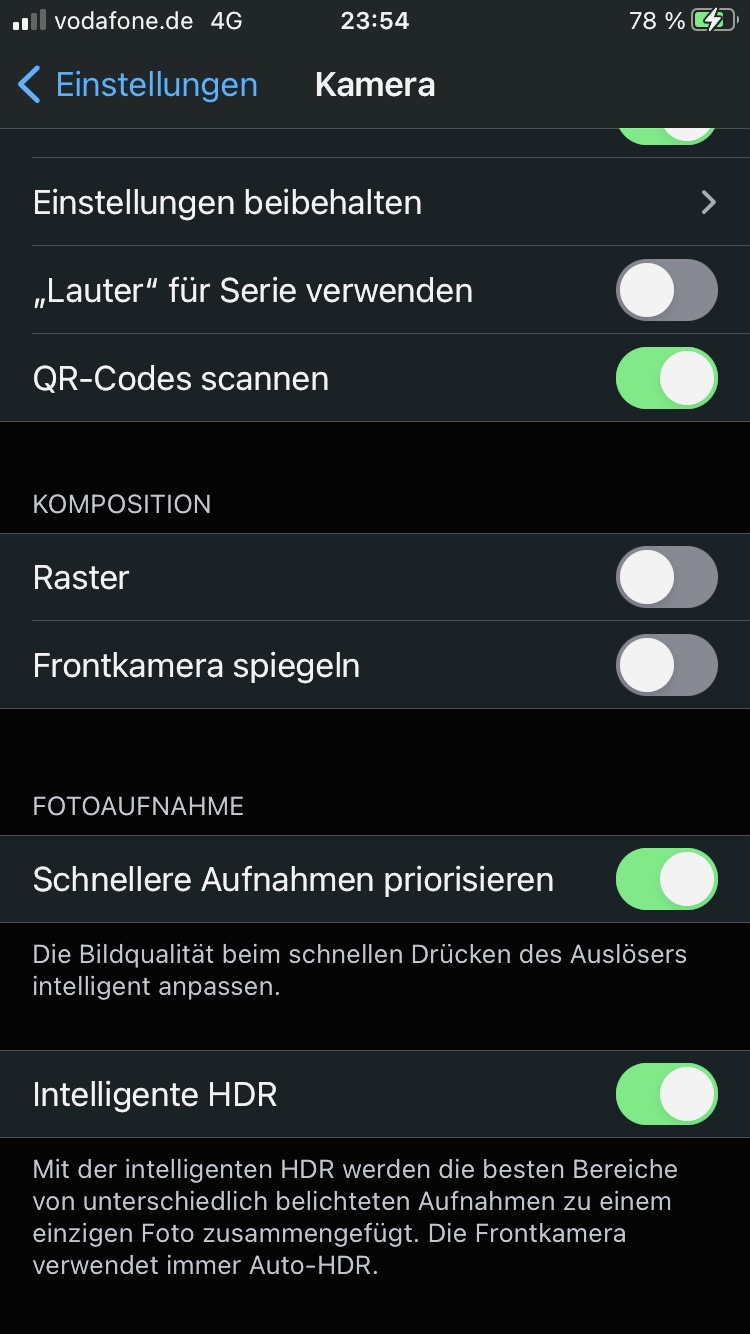Screen dimensions: 750x1334
Task: Enable „Lauter“ für Serie verwenden
Action: 666,291
